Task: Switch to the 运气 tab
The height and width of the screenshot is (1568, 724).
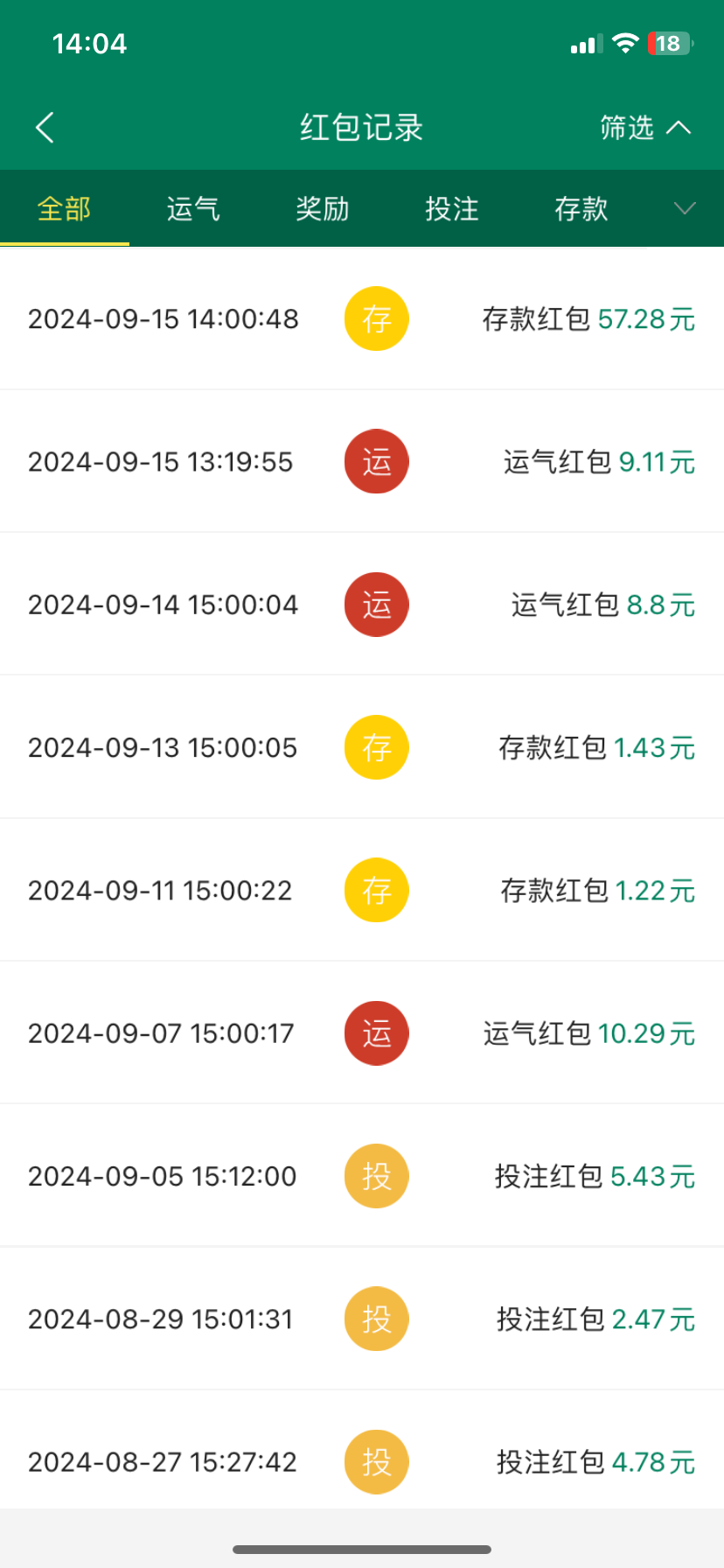Action: click(193, 209)
